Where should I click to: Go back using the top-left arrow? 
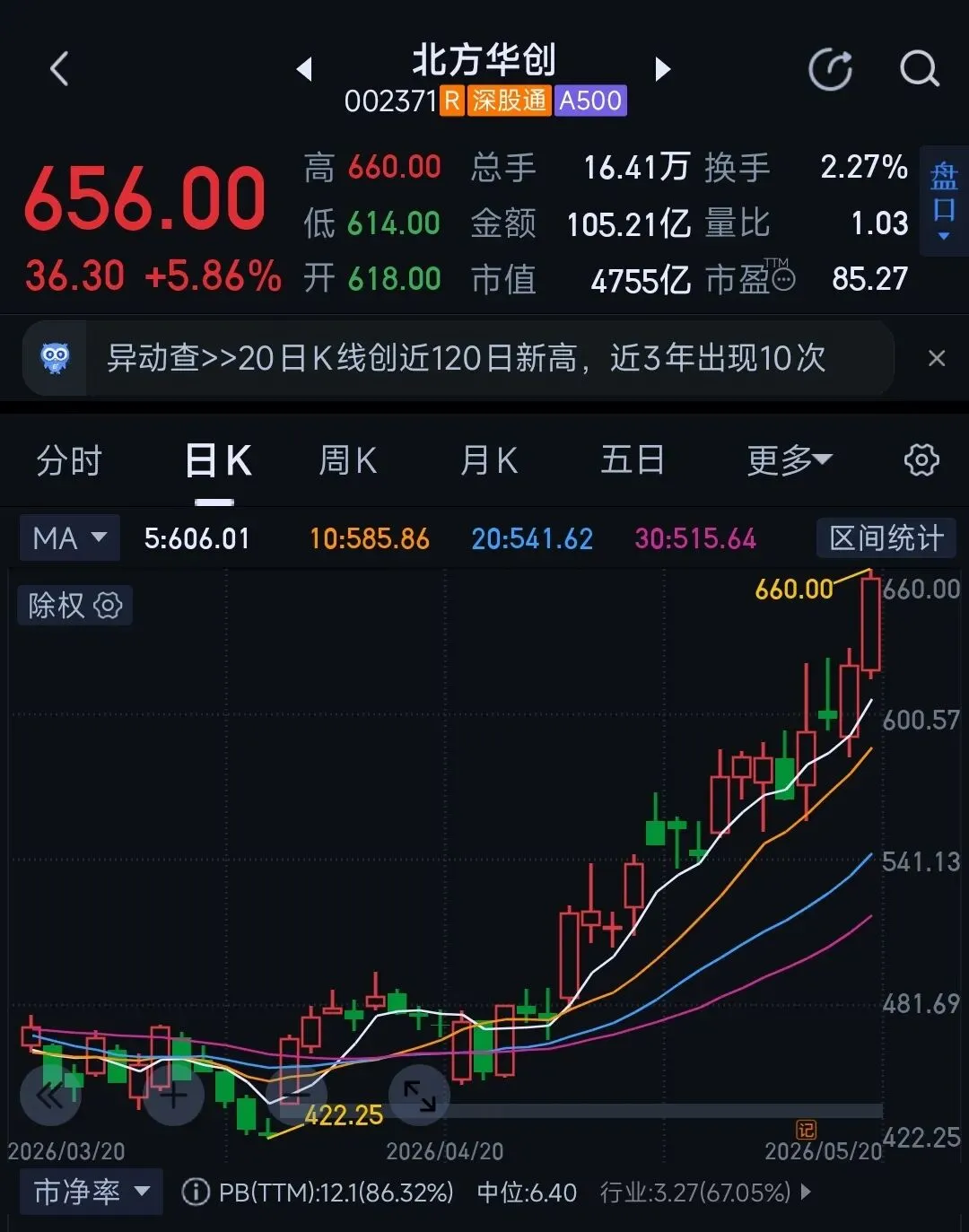pyautogui.click(x=59, y=69)
